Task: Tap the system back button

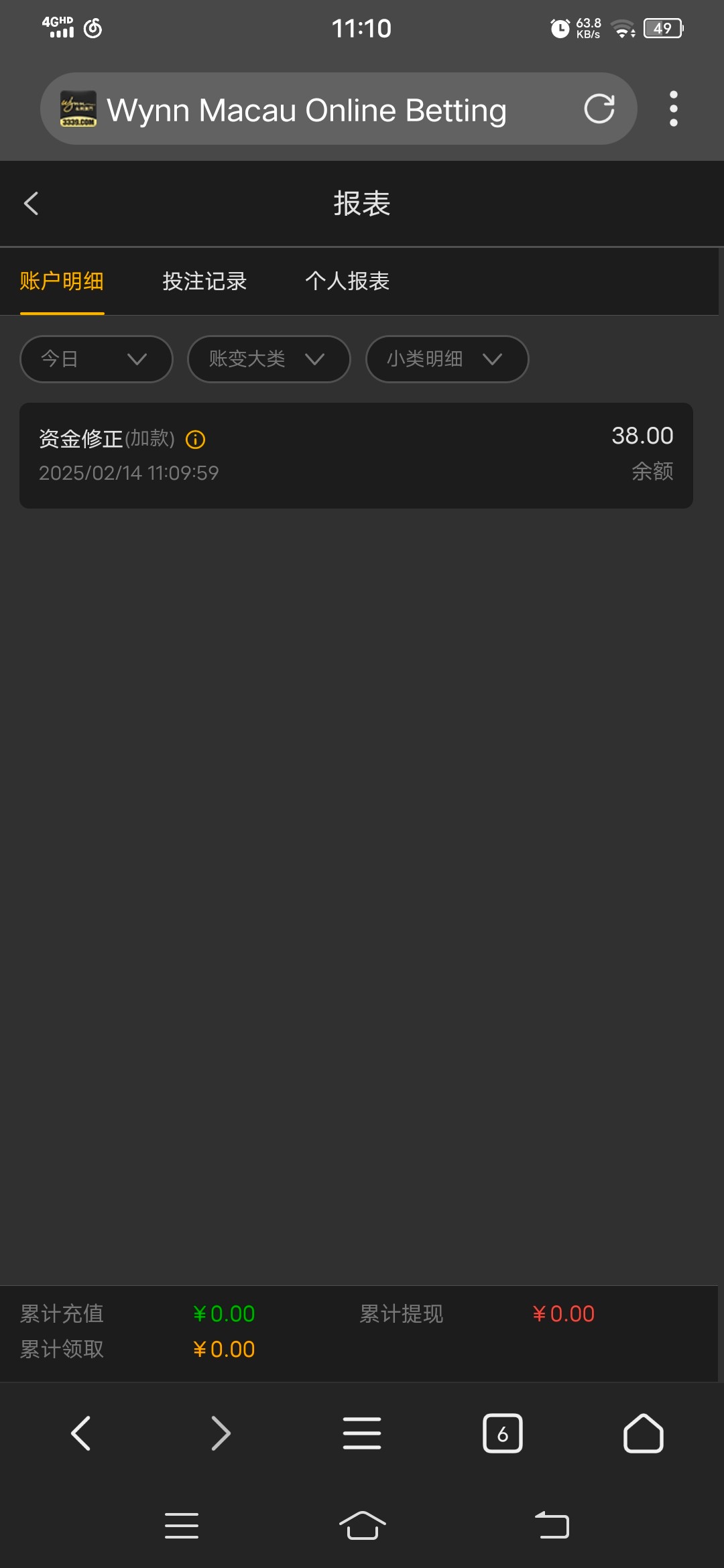Action: [552, 1526]
